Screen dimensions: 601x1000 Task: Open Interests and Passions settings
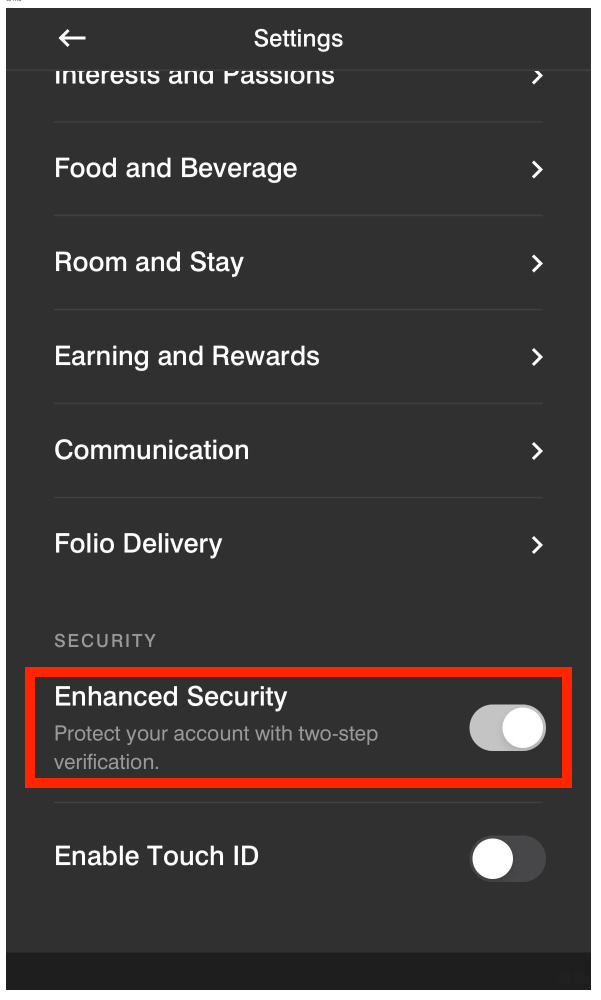click(x=298, y=82)
